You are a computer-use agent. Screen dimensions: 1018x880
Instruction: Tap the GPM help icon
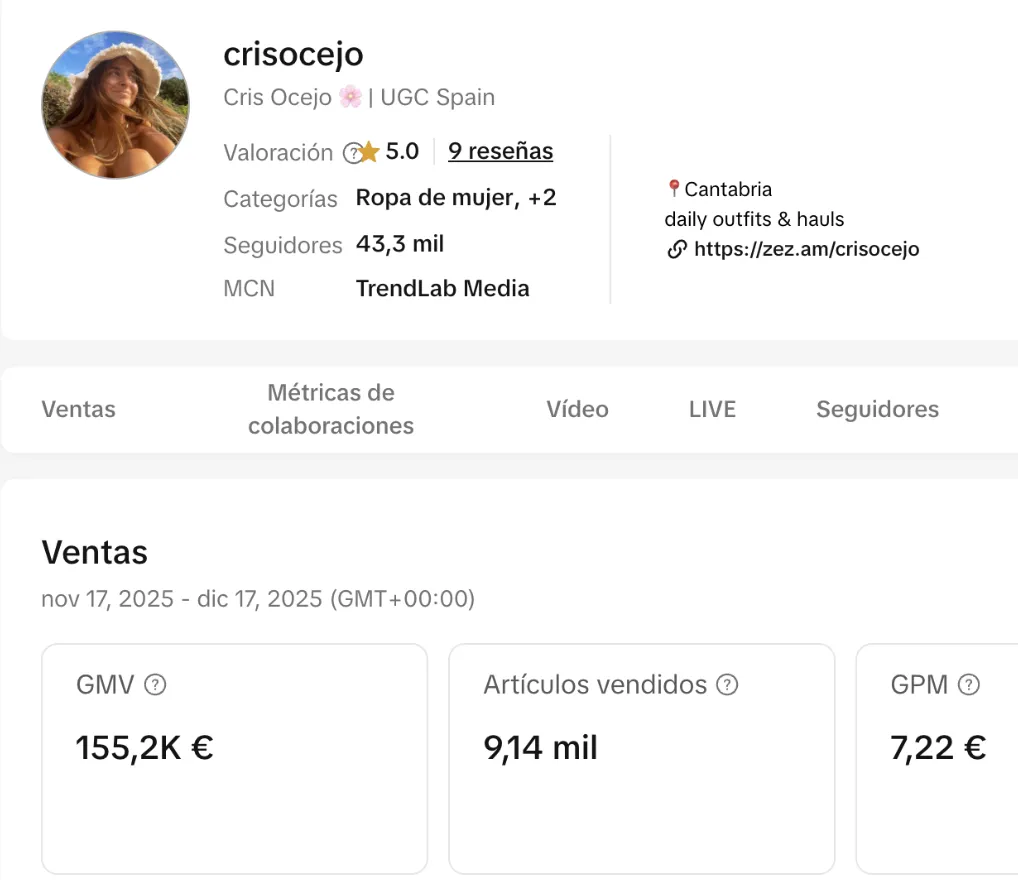click(969, 685)
